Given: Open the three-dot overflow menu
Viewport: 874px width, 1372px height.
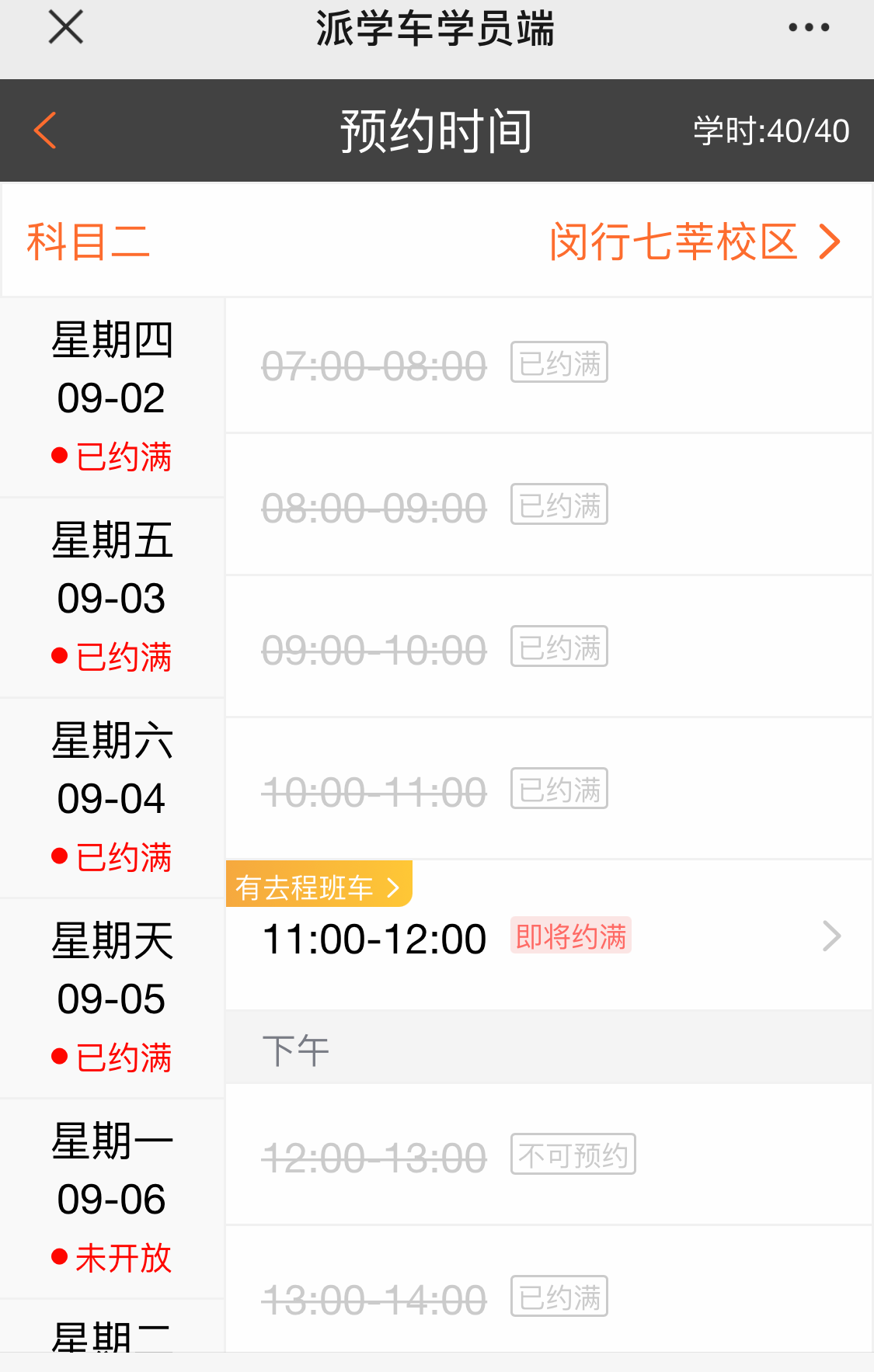Looking at the screenshot, I should pyautogui.click(x=809, y=28).
